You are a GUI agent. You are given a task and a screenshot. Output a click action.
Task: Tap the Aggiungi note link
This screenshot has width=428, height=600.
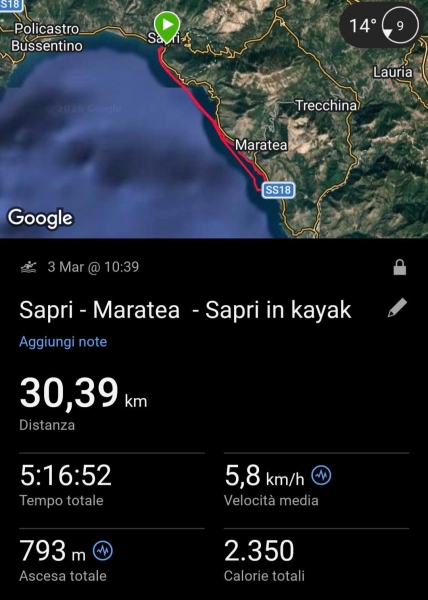[x=63, y=341]
